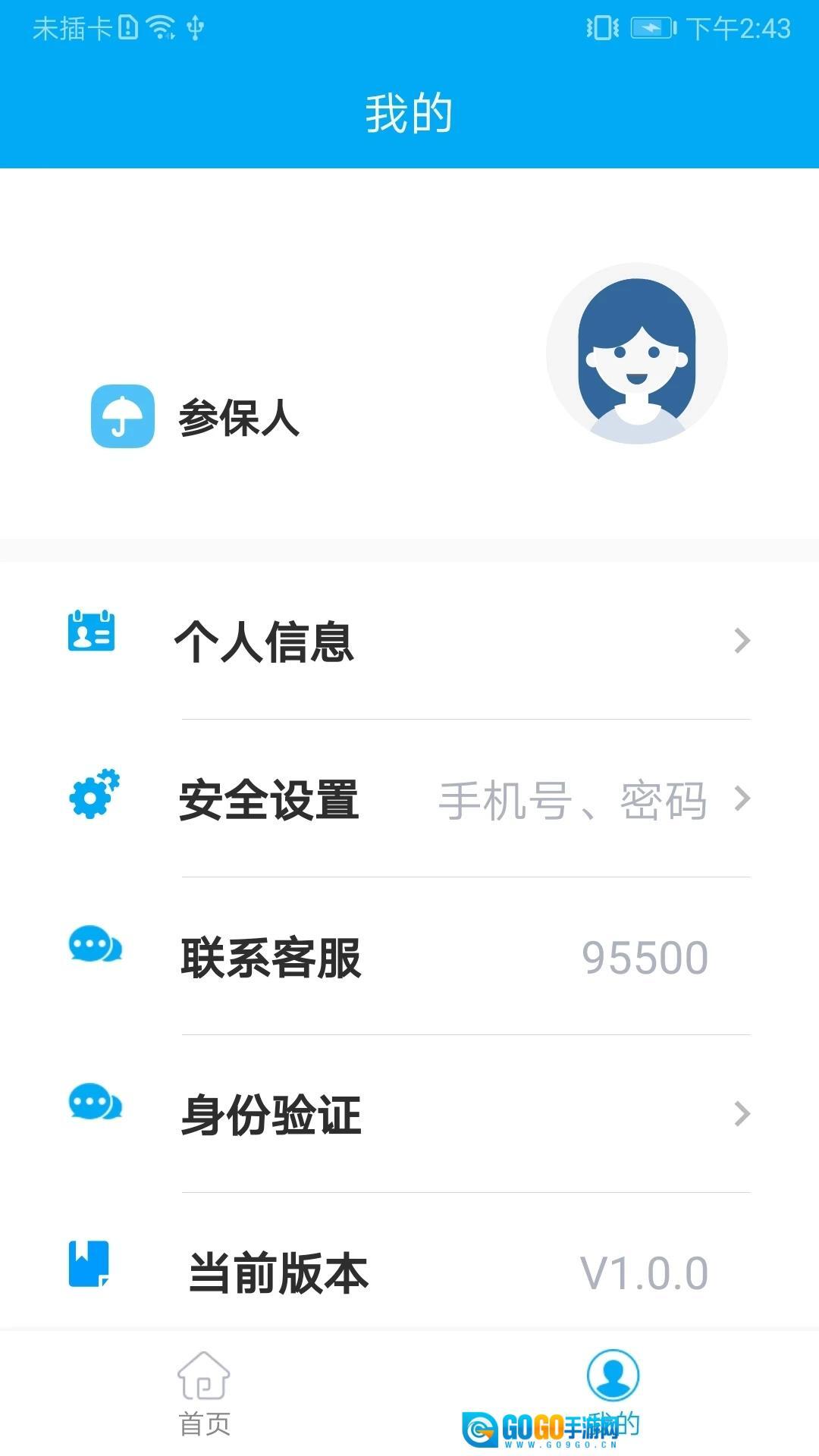Select the 我的 profile tab

tap(613, 1394)
